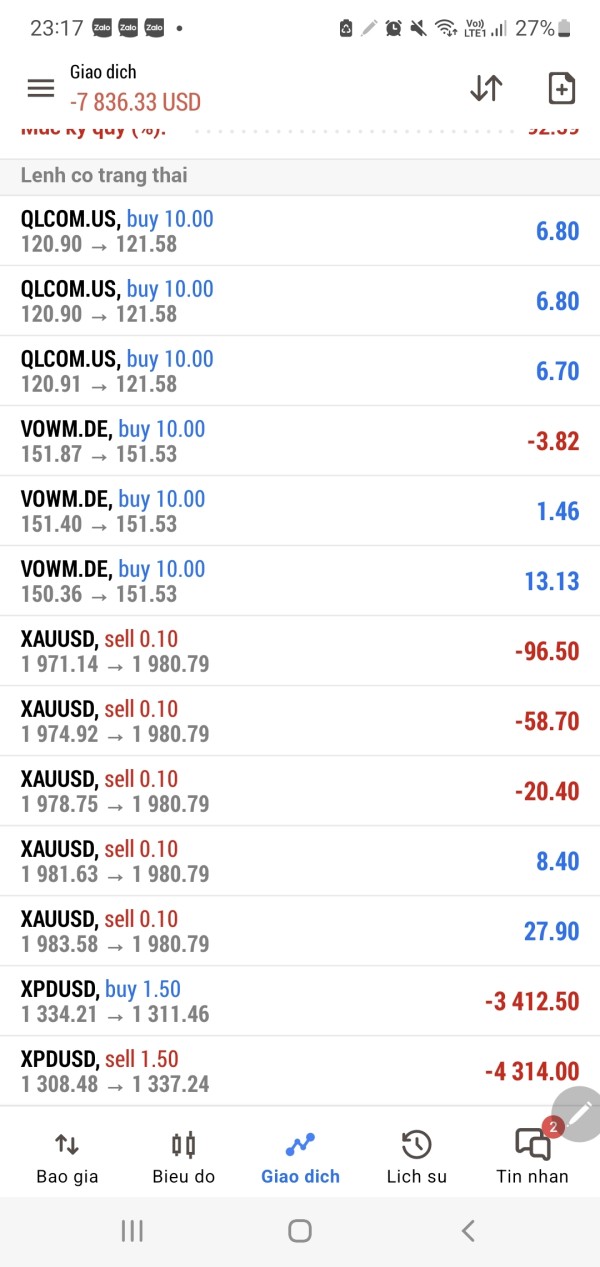Return to the home screen
The image size is (600, 1267).
click(300, 1231)
